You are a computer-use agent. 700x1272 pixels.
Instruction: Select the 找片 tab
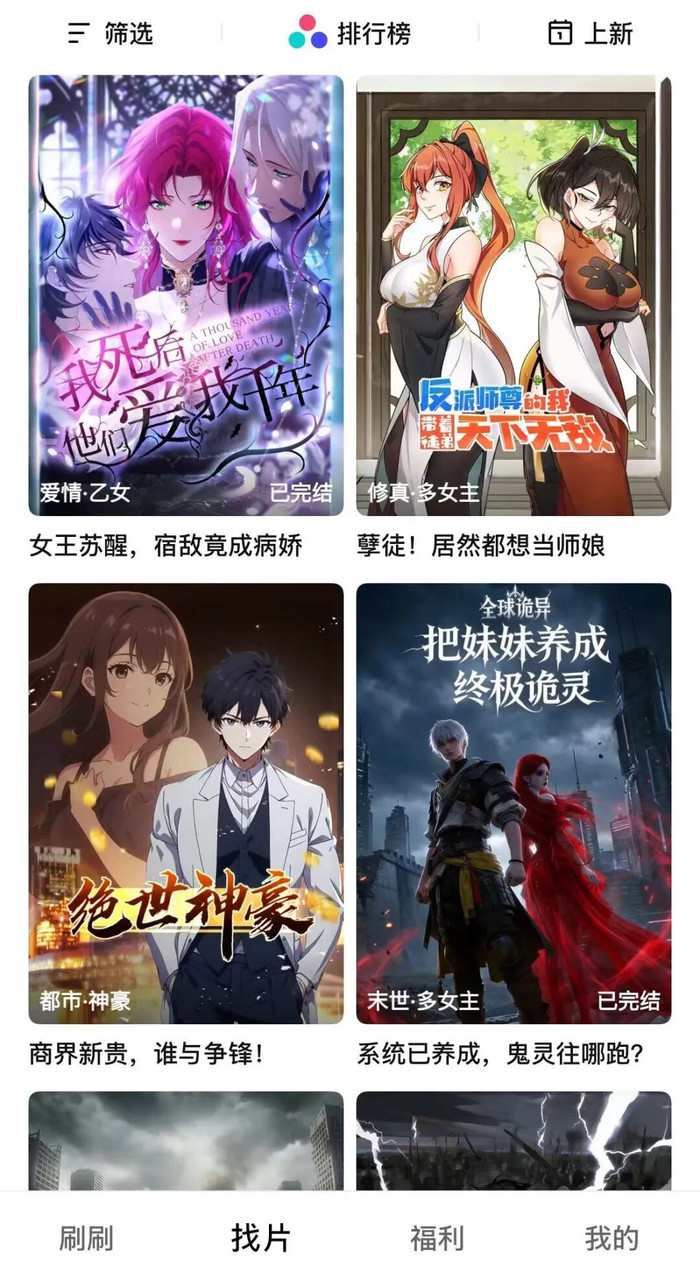261,1238
